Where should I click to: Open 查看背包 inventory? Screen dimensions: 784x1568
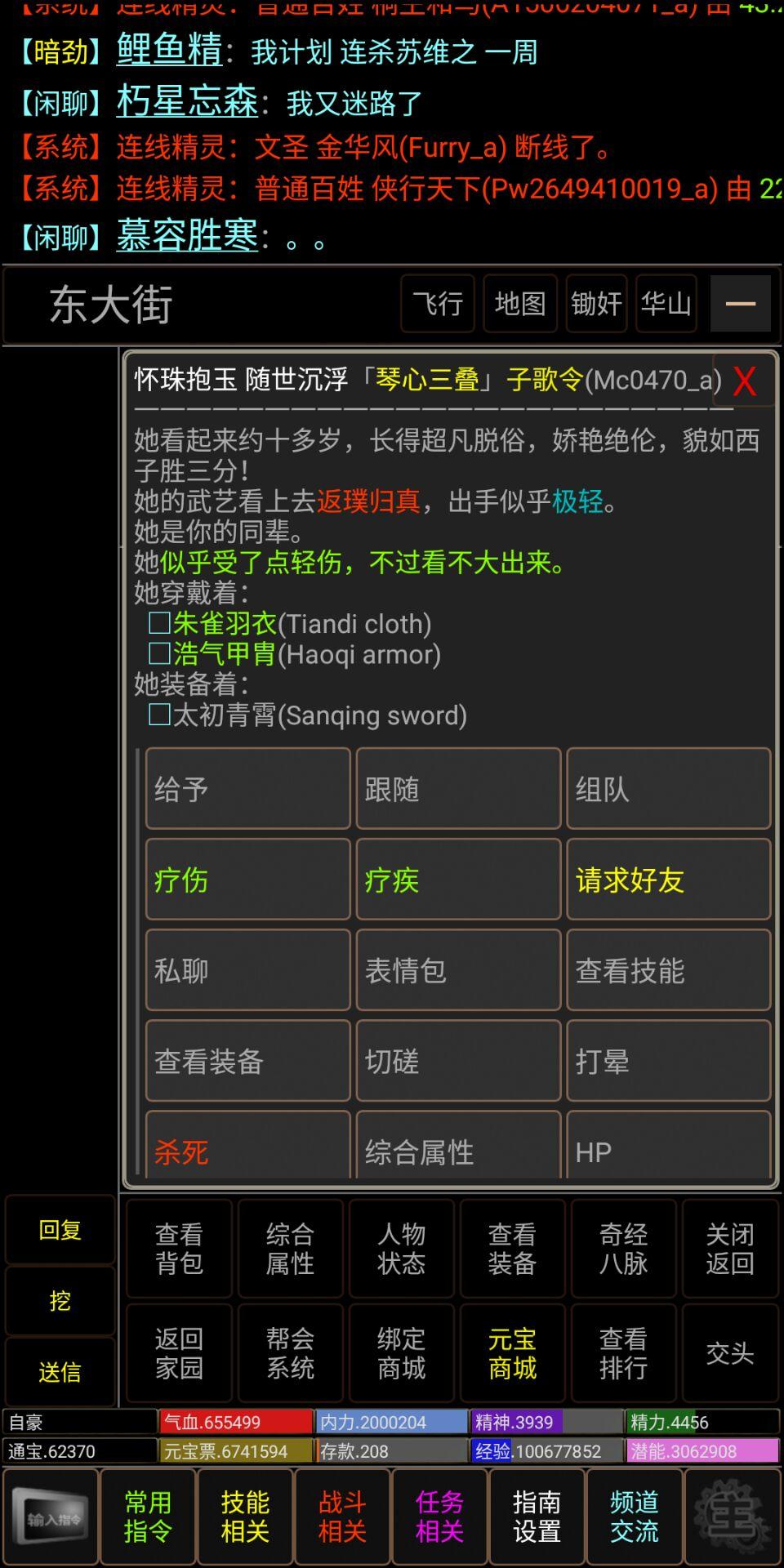(180, 1249)
